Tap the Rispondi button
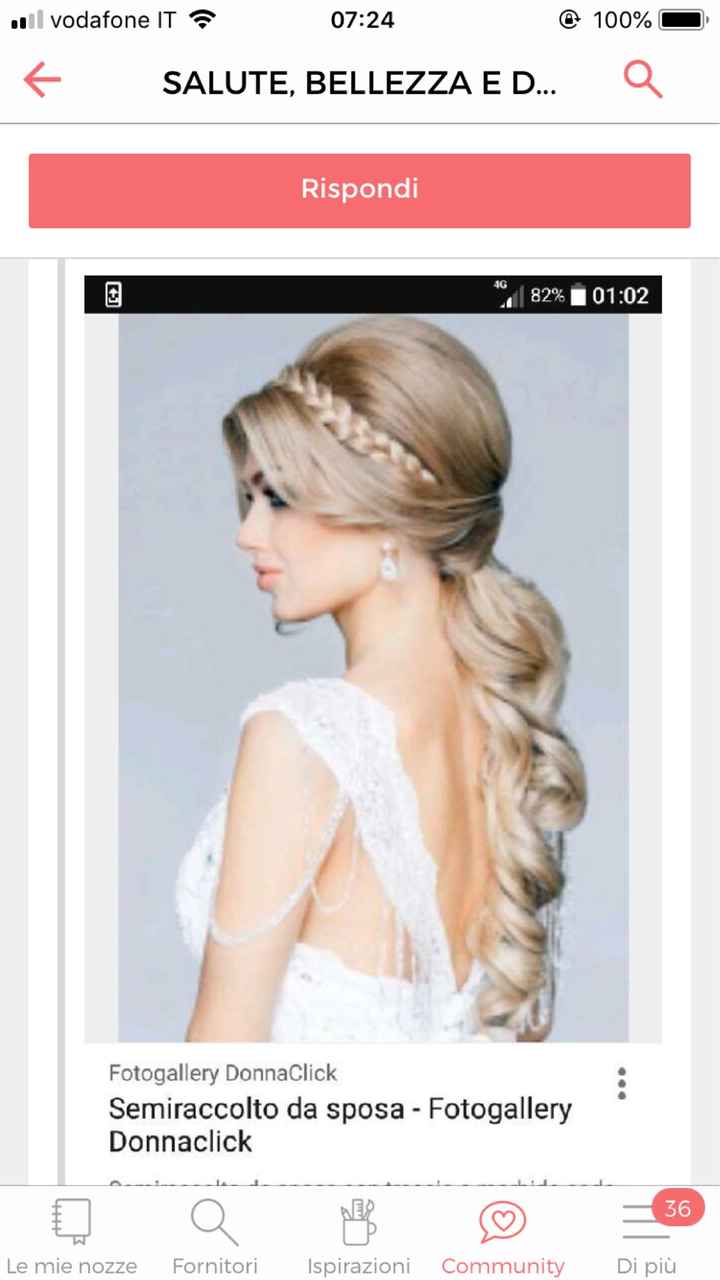 click(360, 190)
